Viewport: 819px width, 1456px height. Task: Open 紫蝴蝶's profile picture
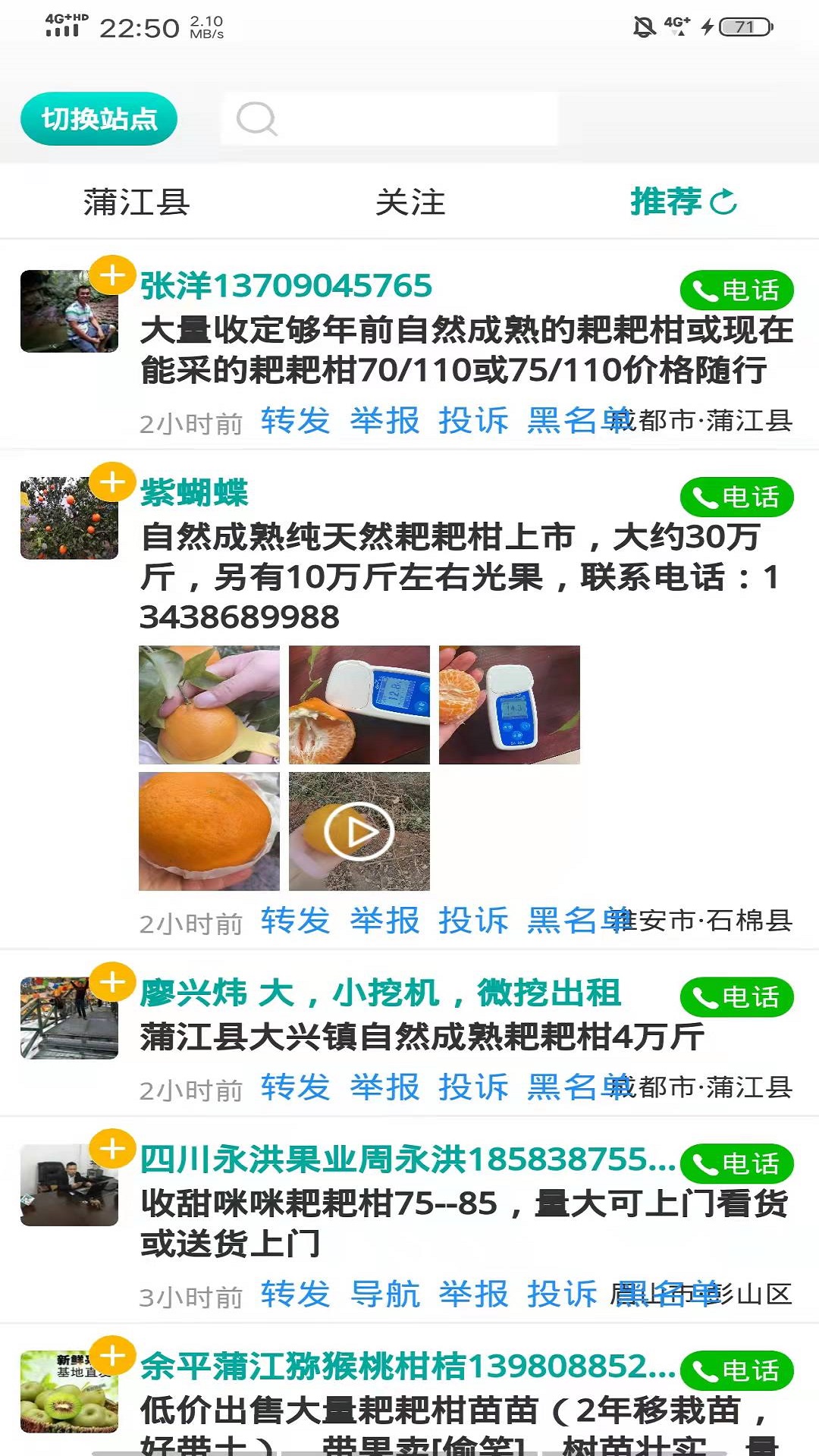pos(69,519)
